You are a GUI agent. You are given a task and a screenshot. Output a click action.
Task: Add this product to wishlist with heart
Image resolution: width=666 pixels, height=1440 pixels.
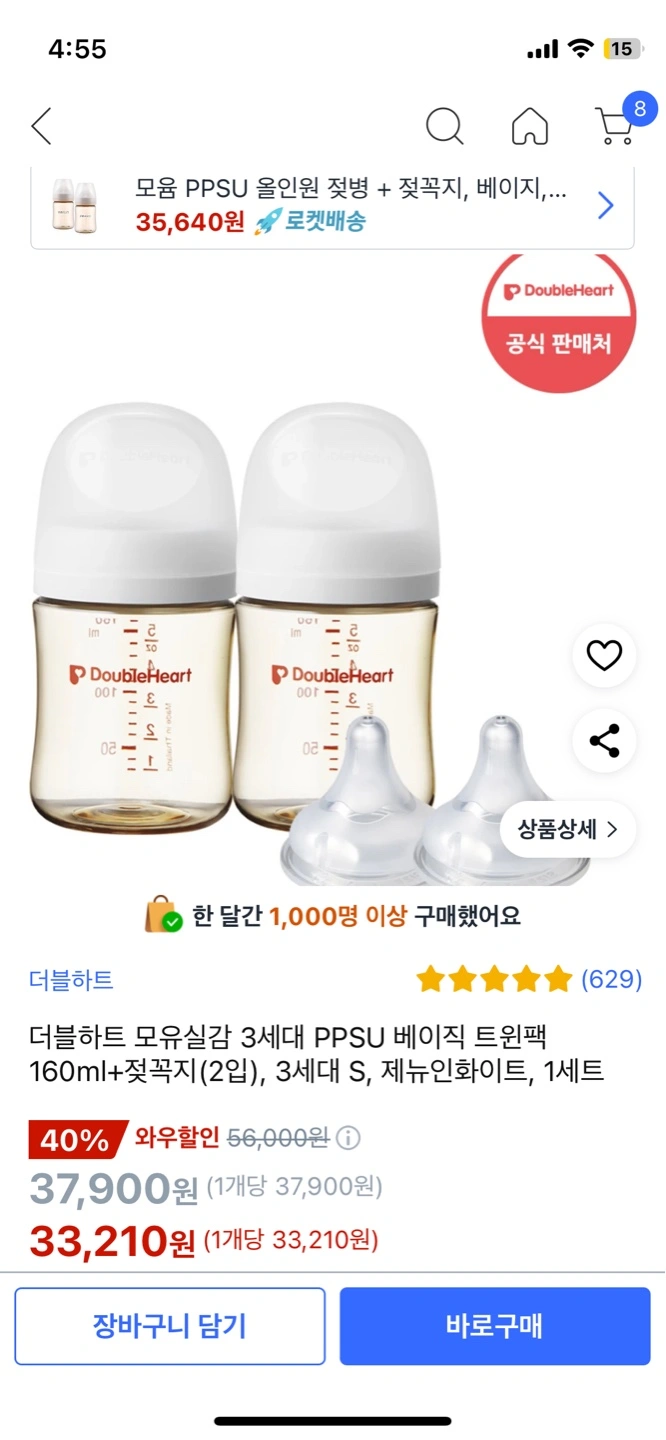pyautogui.click(x=604, y=655)
